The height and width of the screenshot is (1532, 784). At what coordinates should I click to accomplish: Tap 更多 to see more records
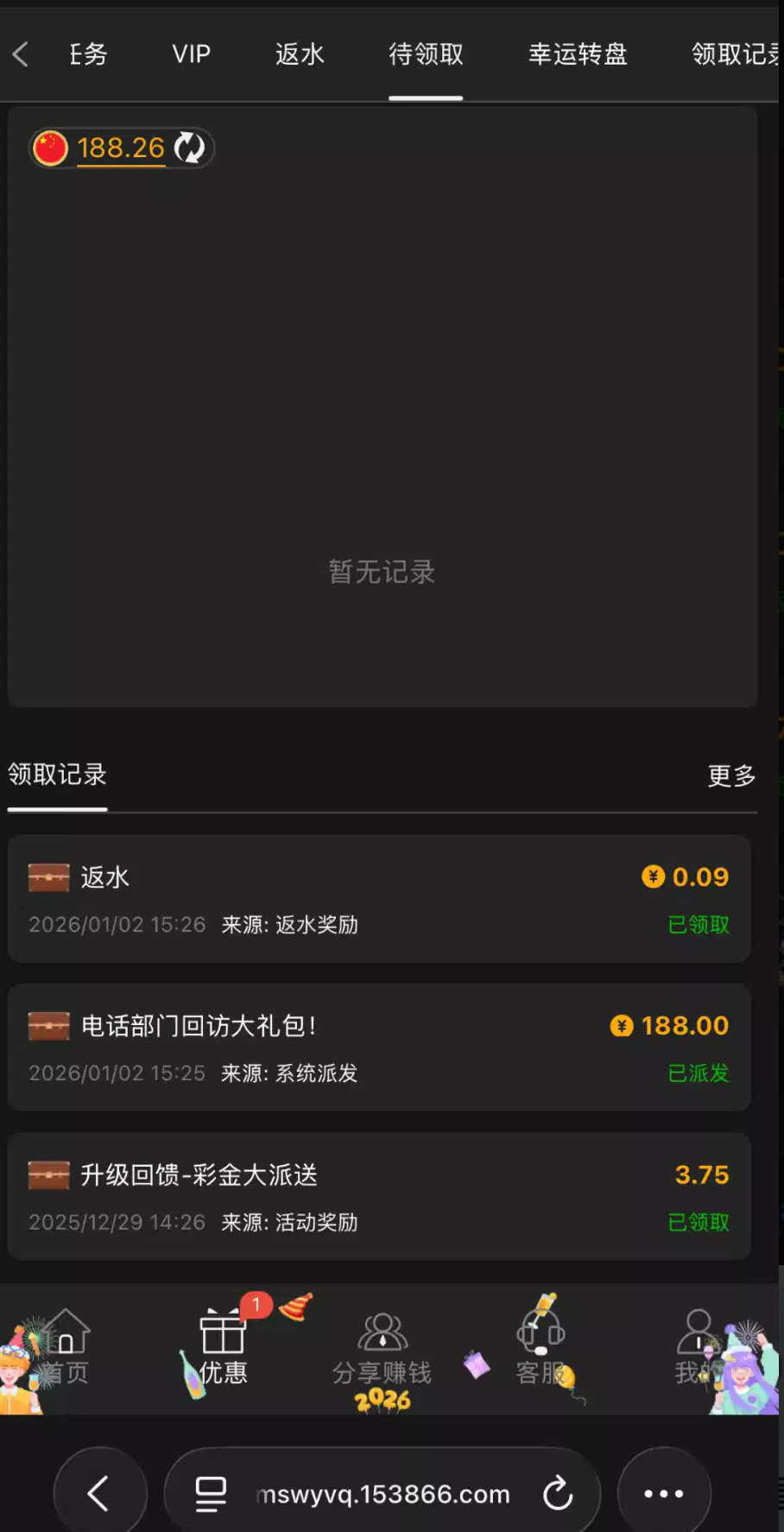730,775
